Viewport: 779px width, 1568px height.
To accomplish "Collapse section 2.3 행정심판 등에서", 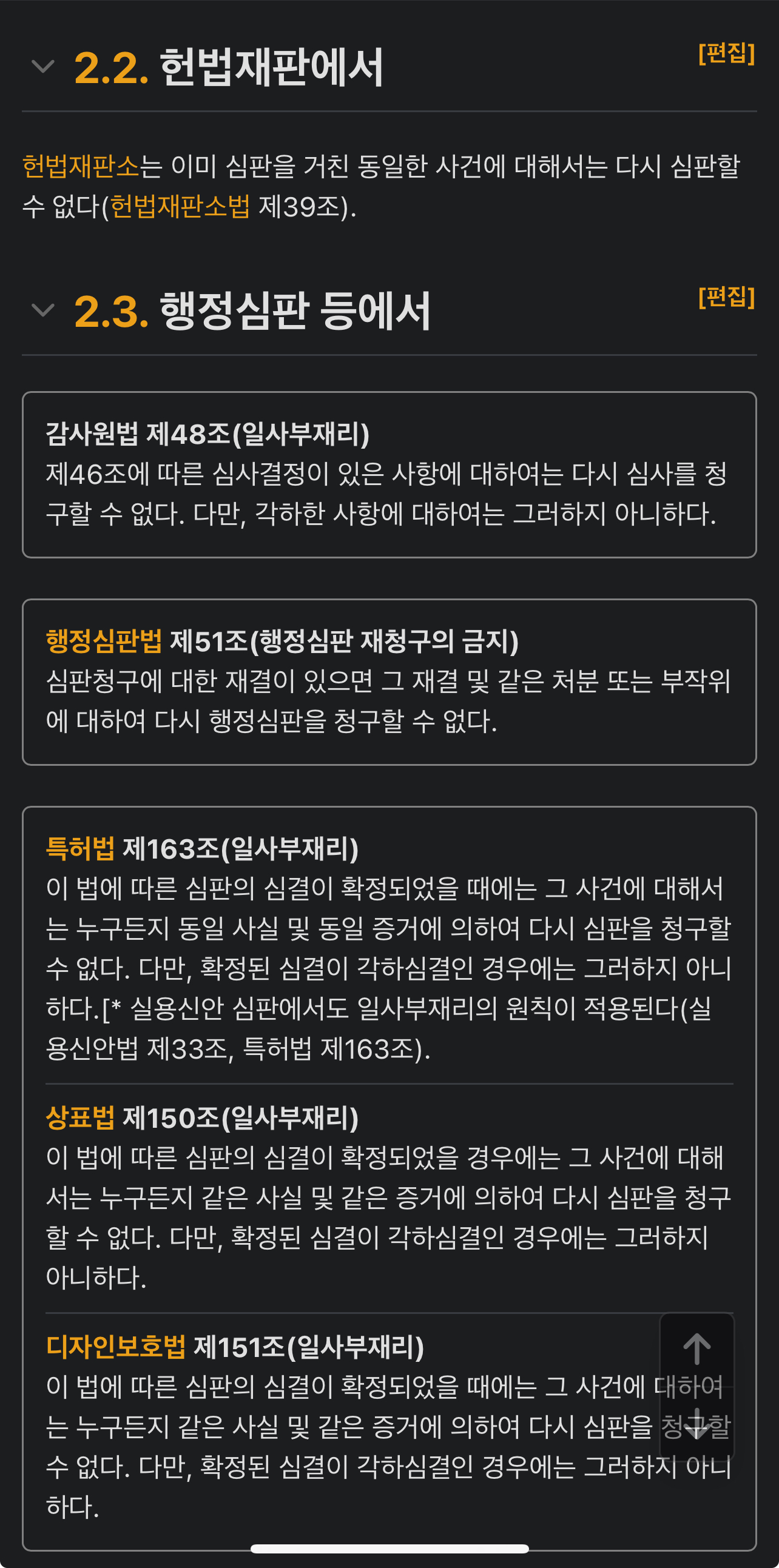I will (x=42, y=310).
